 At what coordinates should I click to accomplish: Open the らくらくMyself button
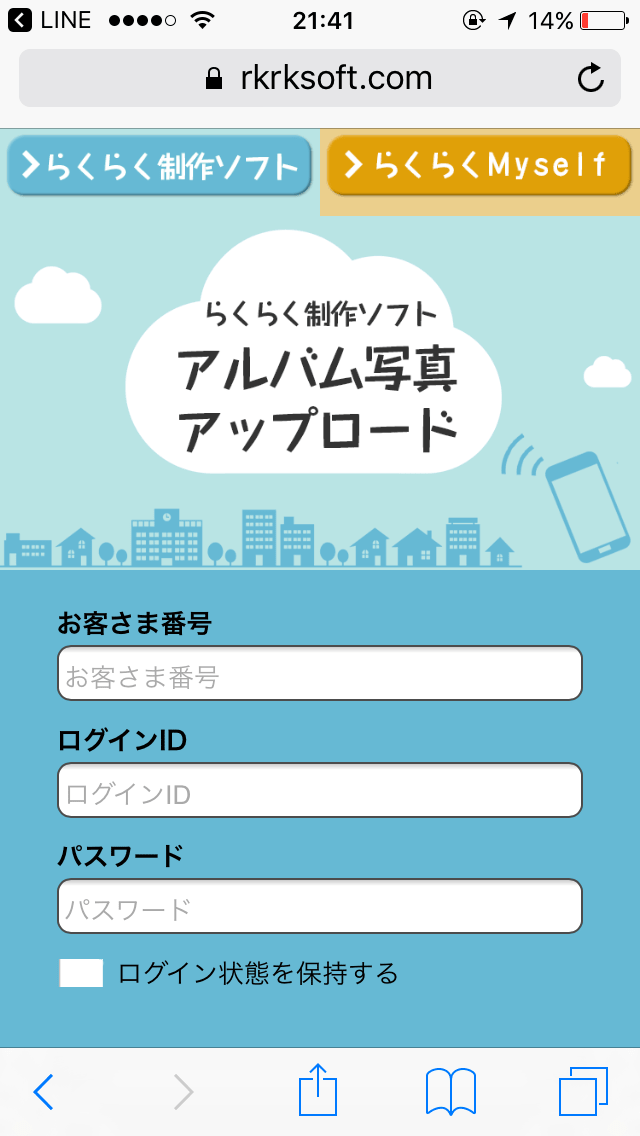tap(479, 165)
